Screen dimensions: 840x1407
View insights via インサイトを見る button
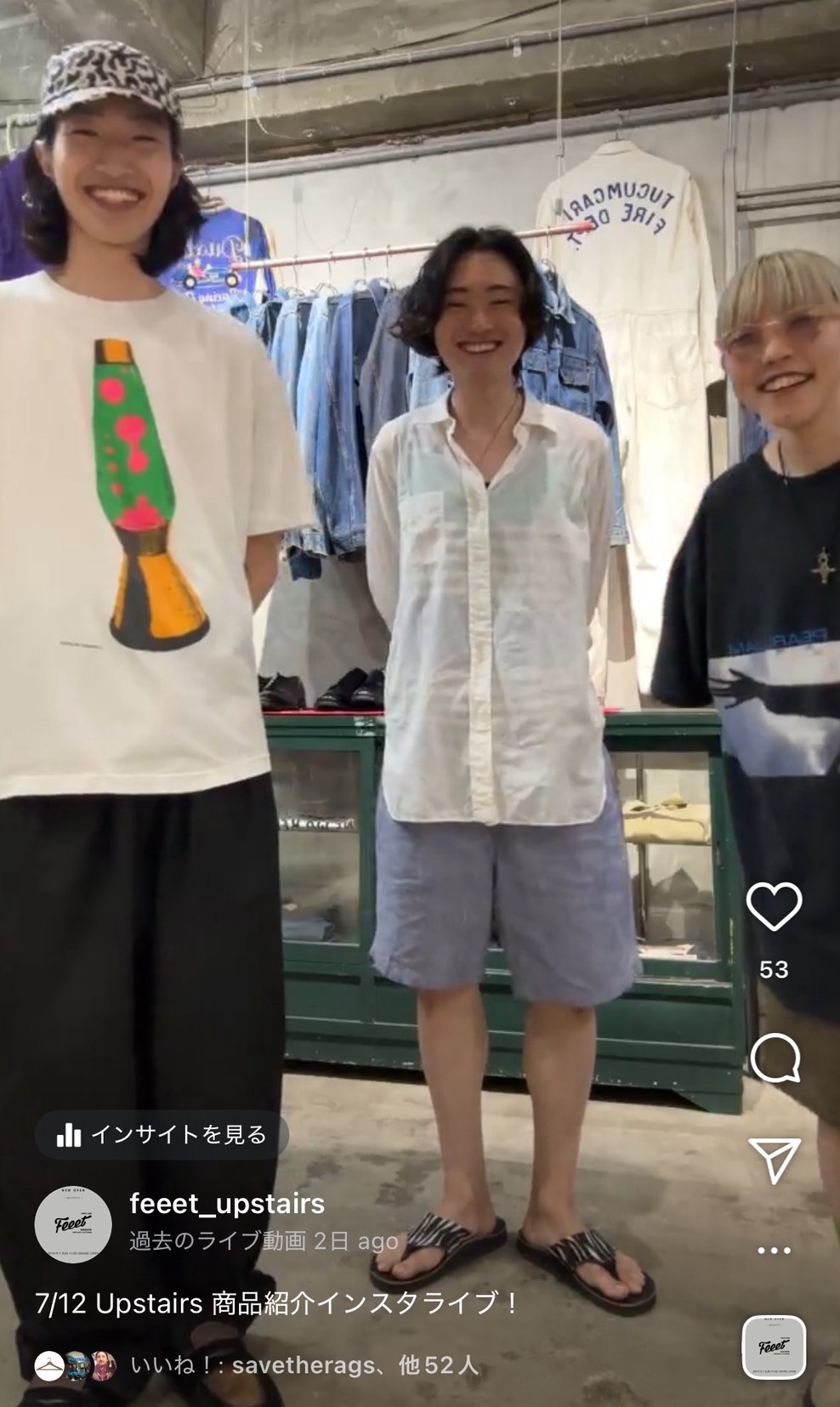(x=162, y=1135)
